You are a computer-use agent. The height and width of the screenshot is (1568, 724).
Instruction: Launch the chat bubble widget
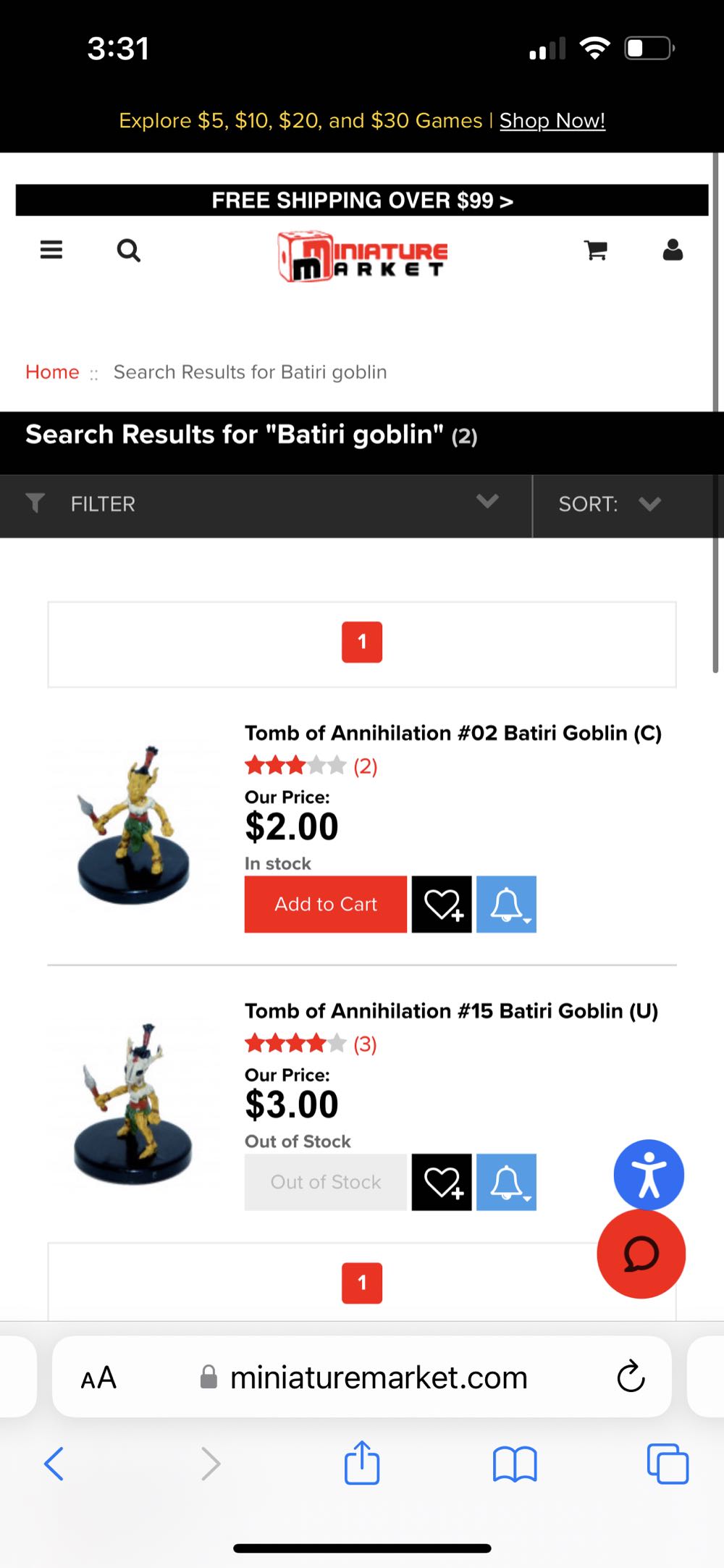click(640, 1254)
